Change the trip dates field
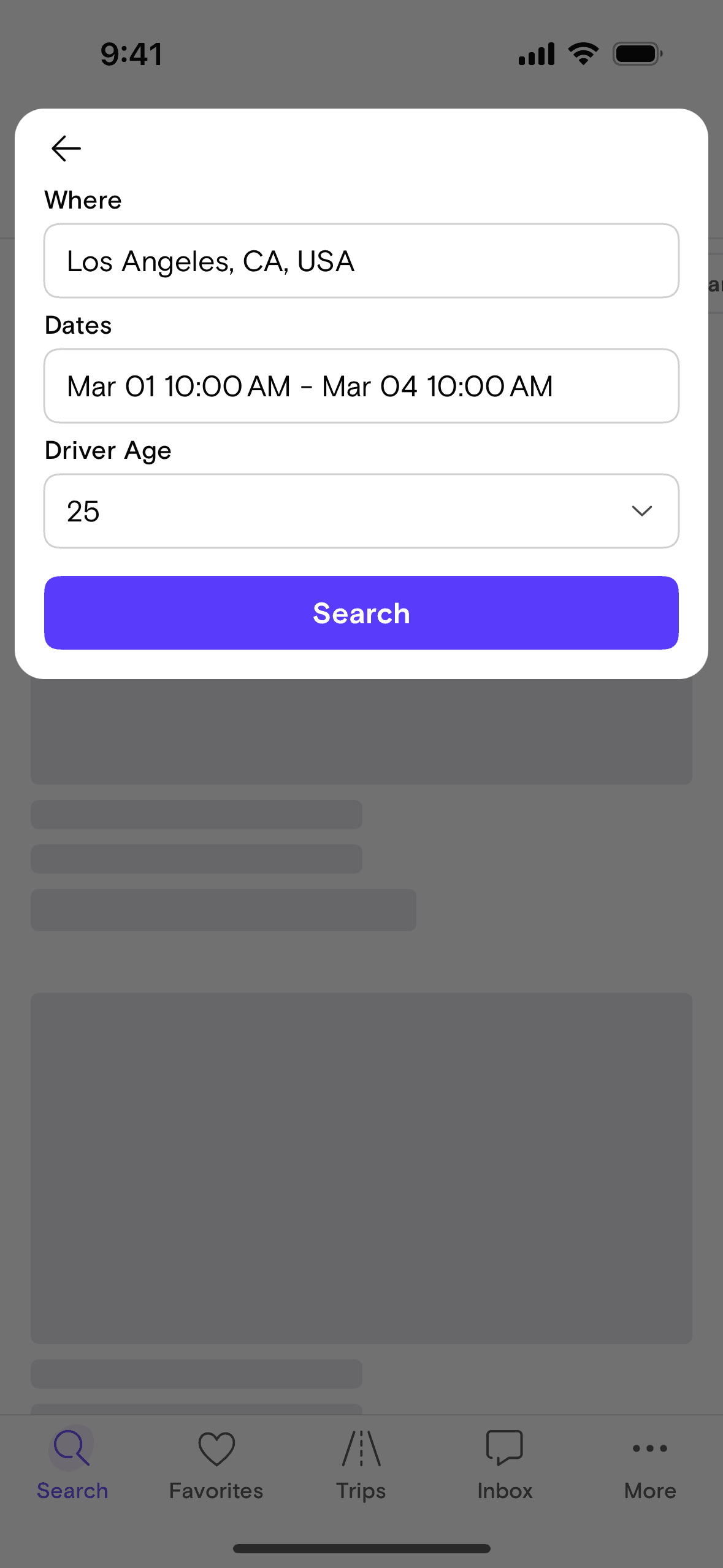The height and width of the screenshot is (1568, 723). tap(361, 386)
